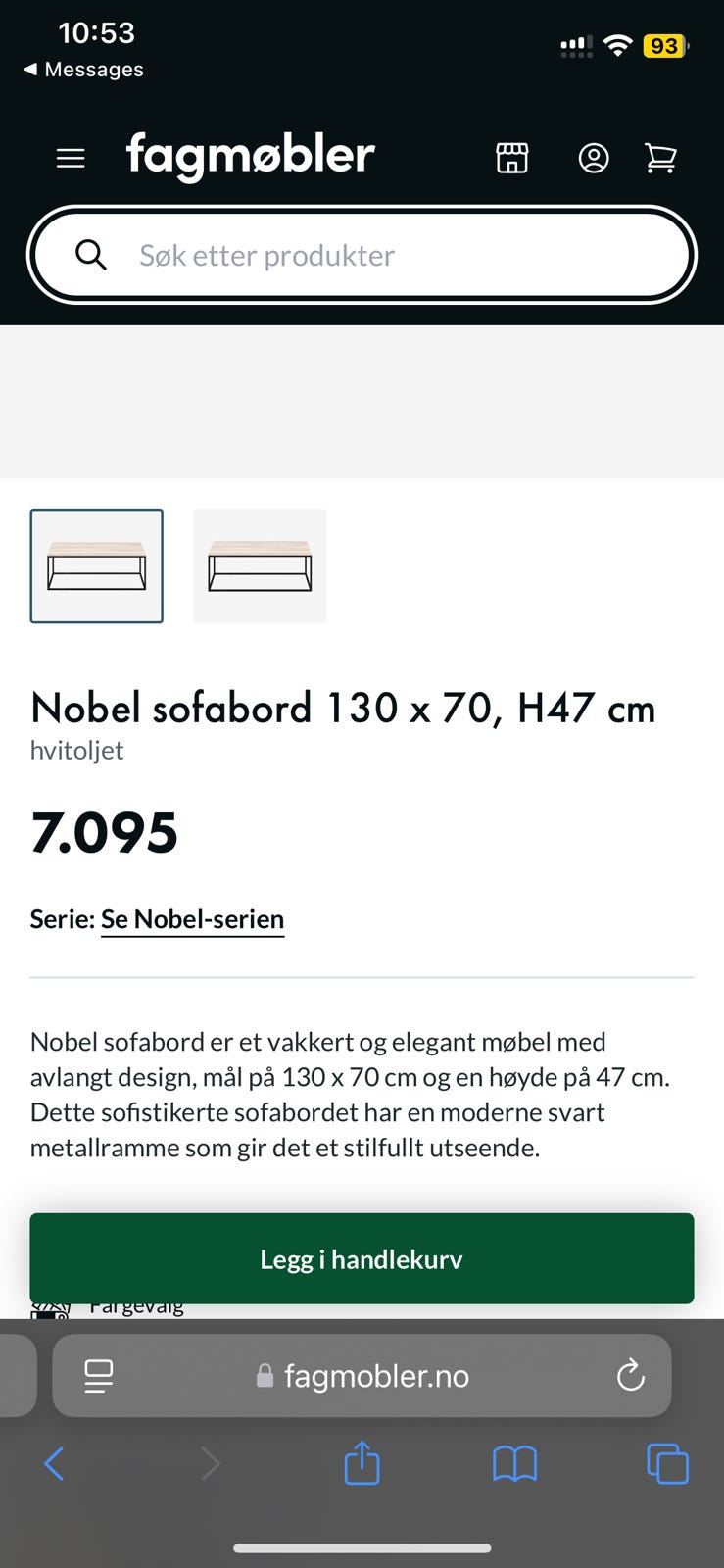Open bookmarks in Safari toolbar

(x=515, y=1464)
